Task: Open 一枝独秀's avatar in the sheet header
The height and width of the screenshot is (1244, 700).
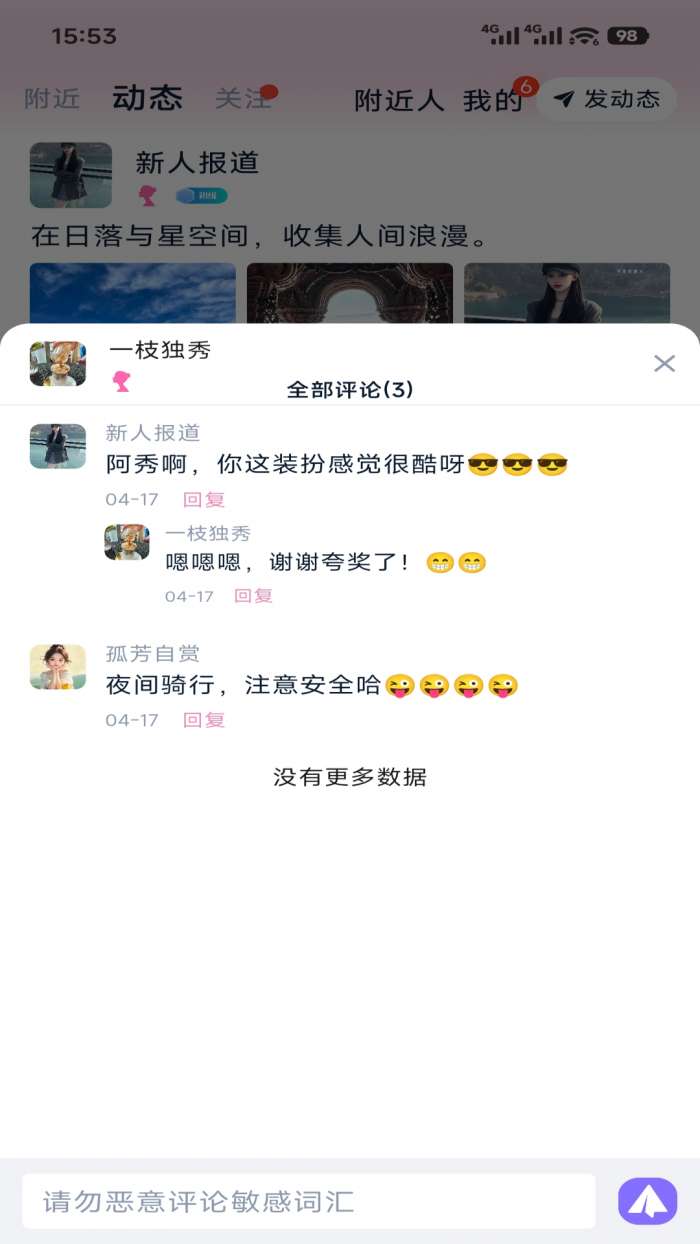Action: click(57, 364)
